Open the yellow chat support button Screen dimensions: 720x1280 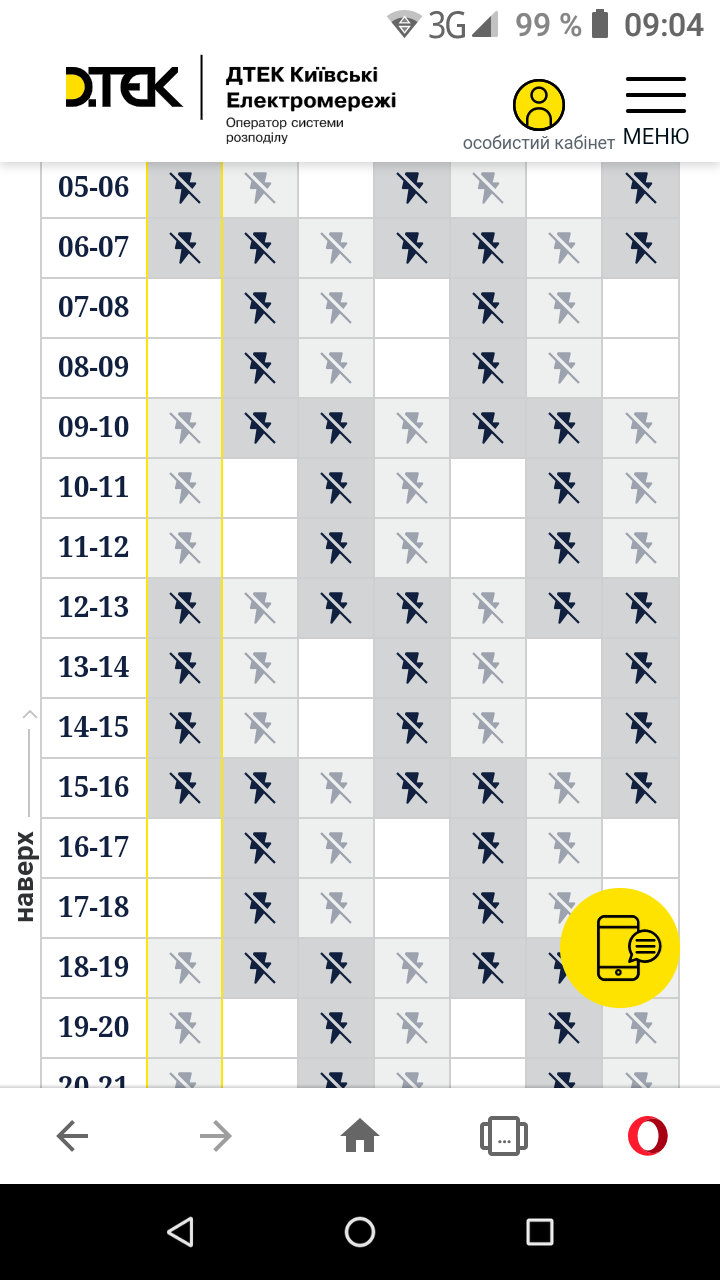tap(620, 948)
